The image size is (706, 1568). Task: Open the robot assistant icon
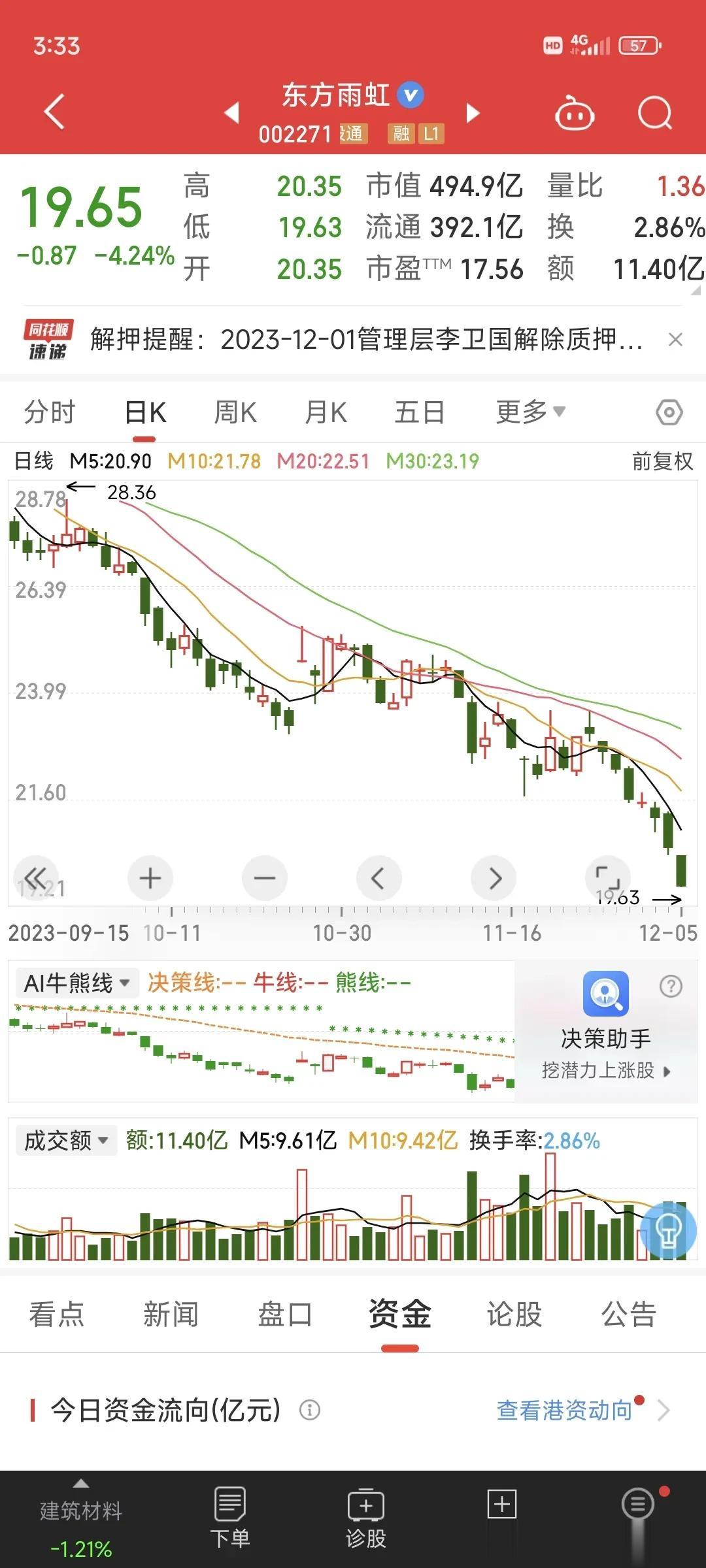[x=575, y=113]
